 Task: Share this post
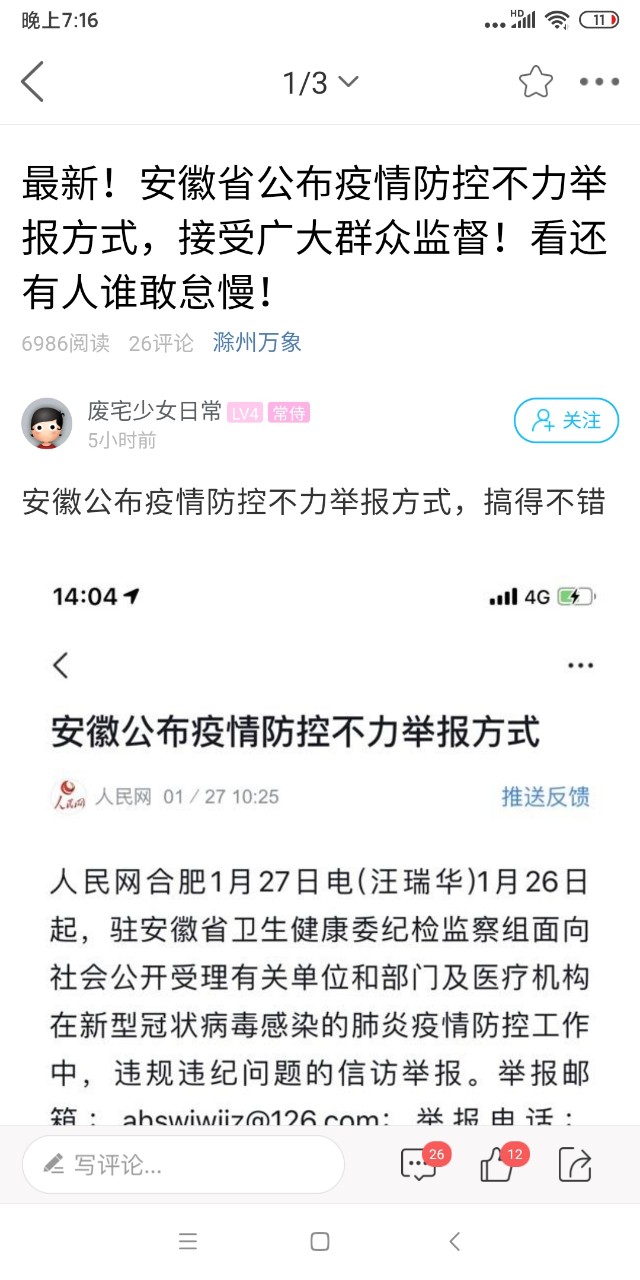575,1164
